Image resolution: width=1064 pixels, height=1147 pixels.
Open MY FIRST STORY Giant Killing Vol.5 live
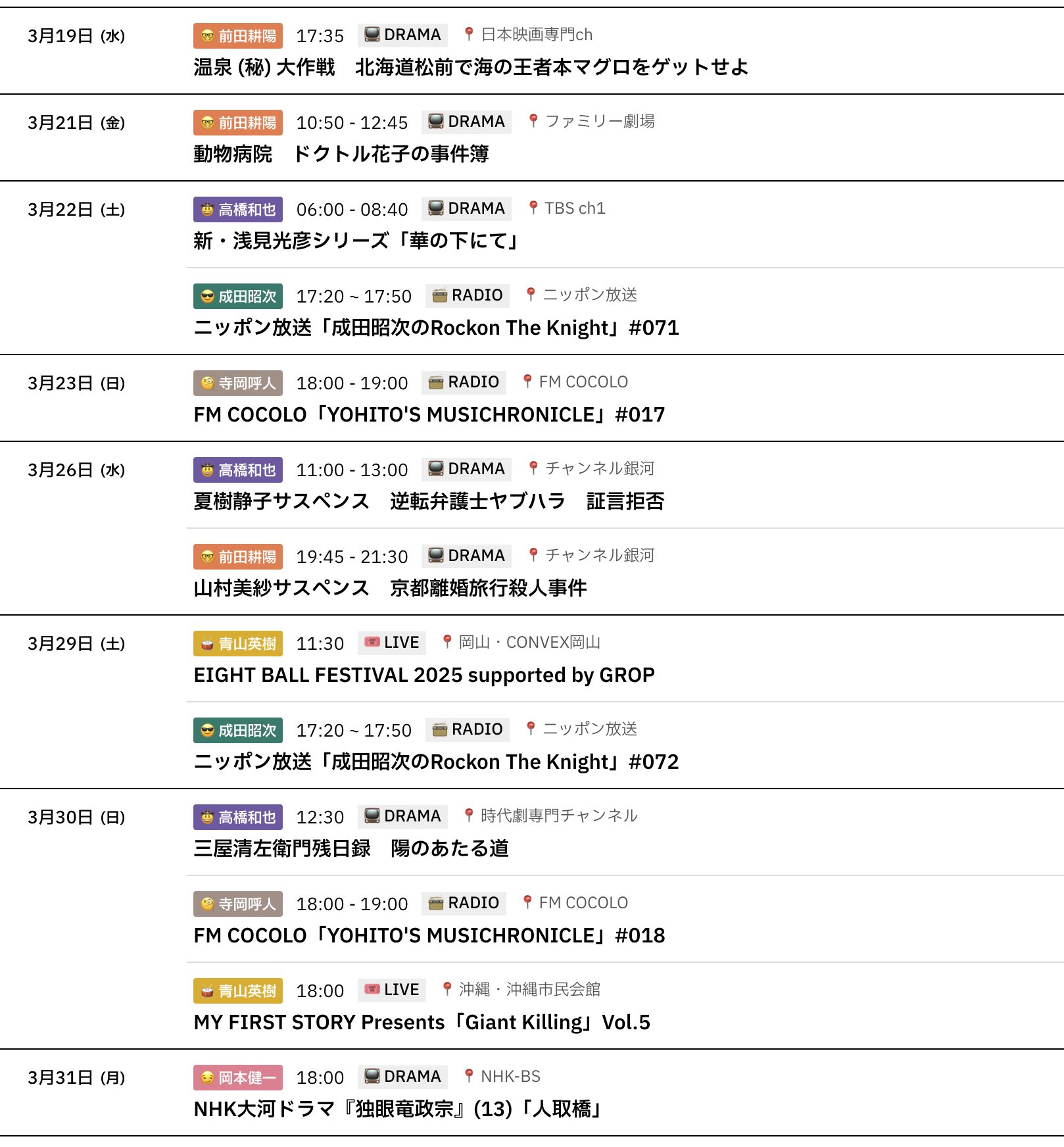[x=422, y=1022]
